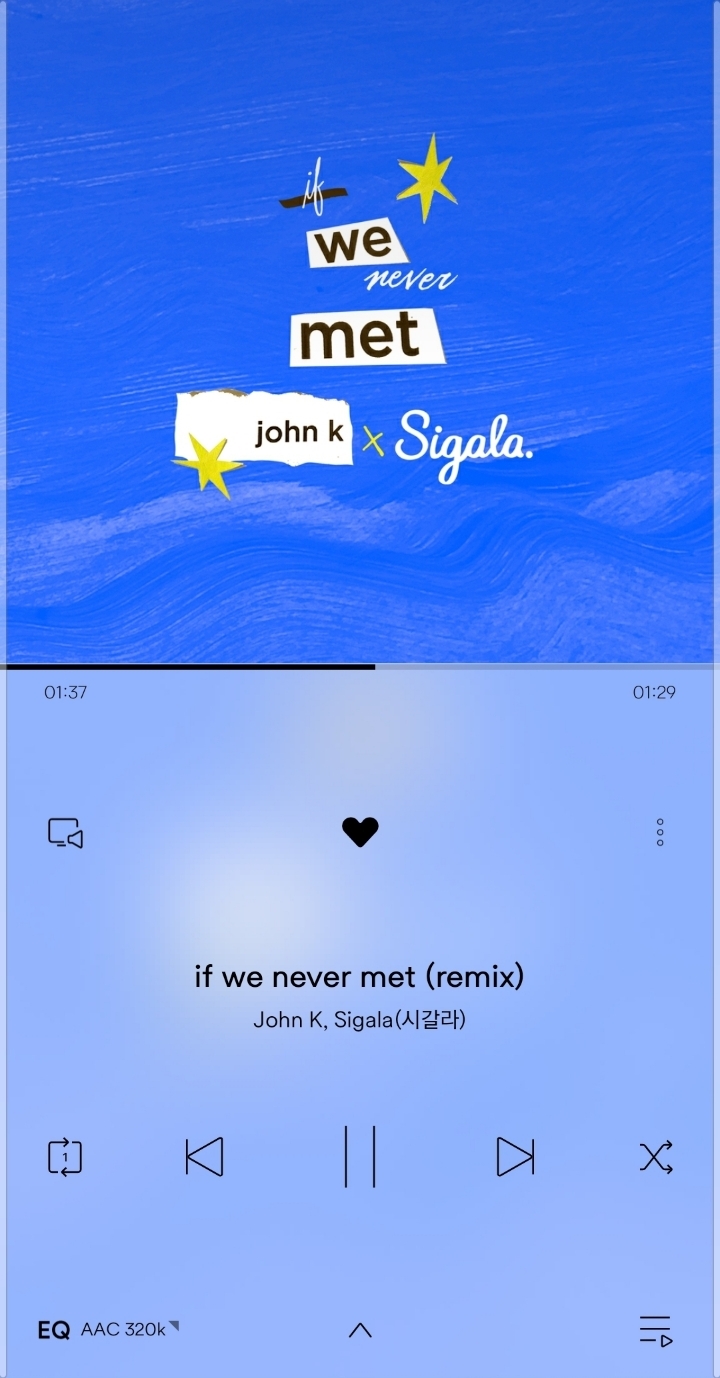This screenshot has height=1378, width=720.
Task: Tap the song progress bar
Action: [360, 666]
